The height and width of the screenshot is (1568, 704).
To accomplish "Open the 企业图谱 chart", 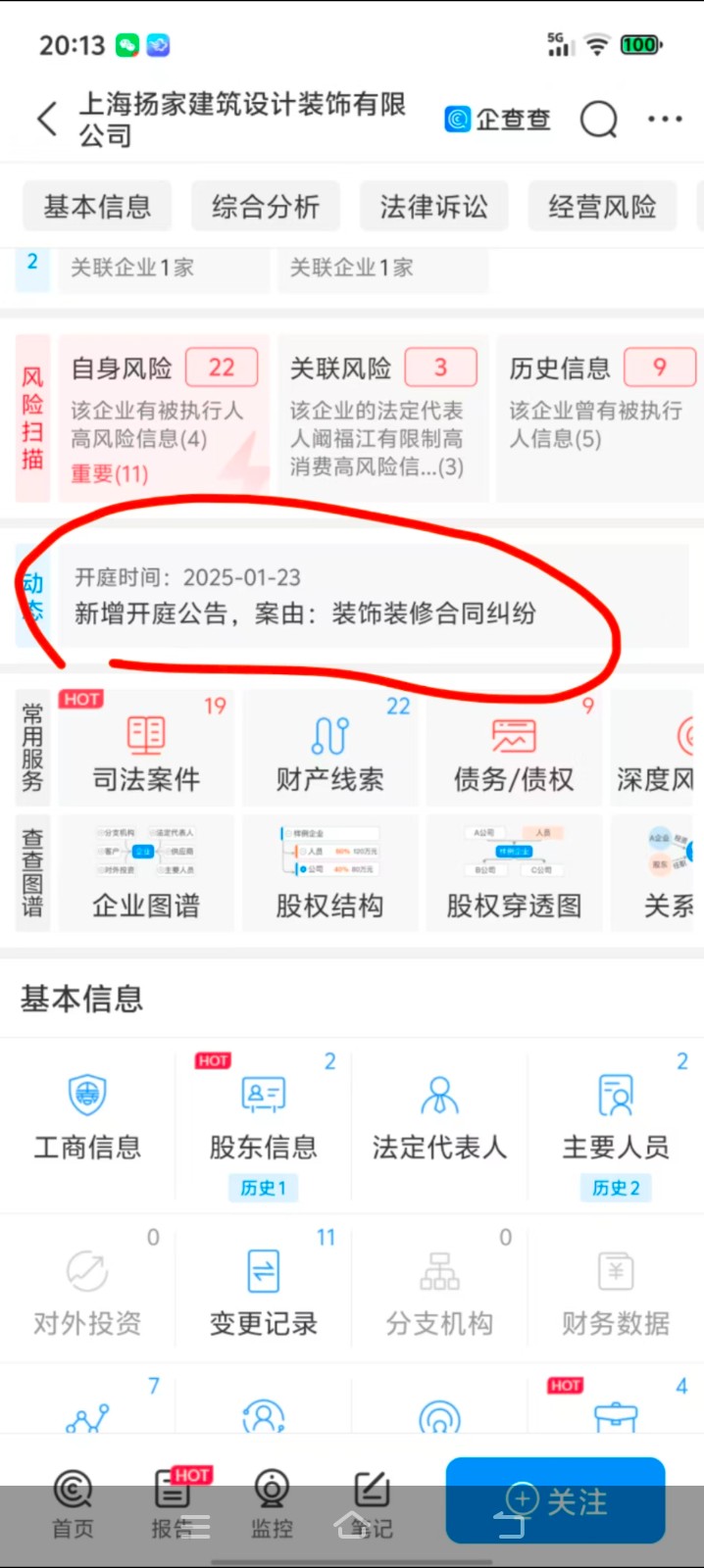I will 146,872.
